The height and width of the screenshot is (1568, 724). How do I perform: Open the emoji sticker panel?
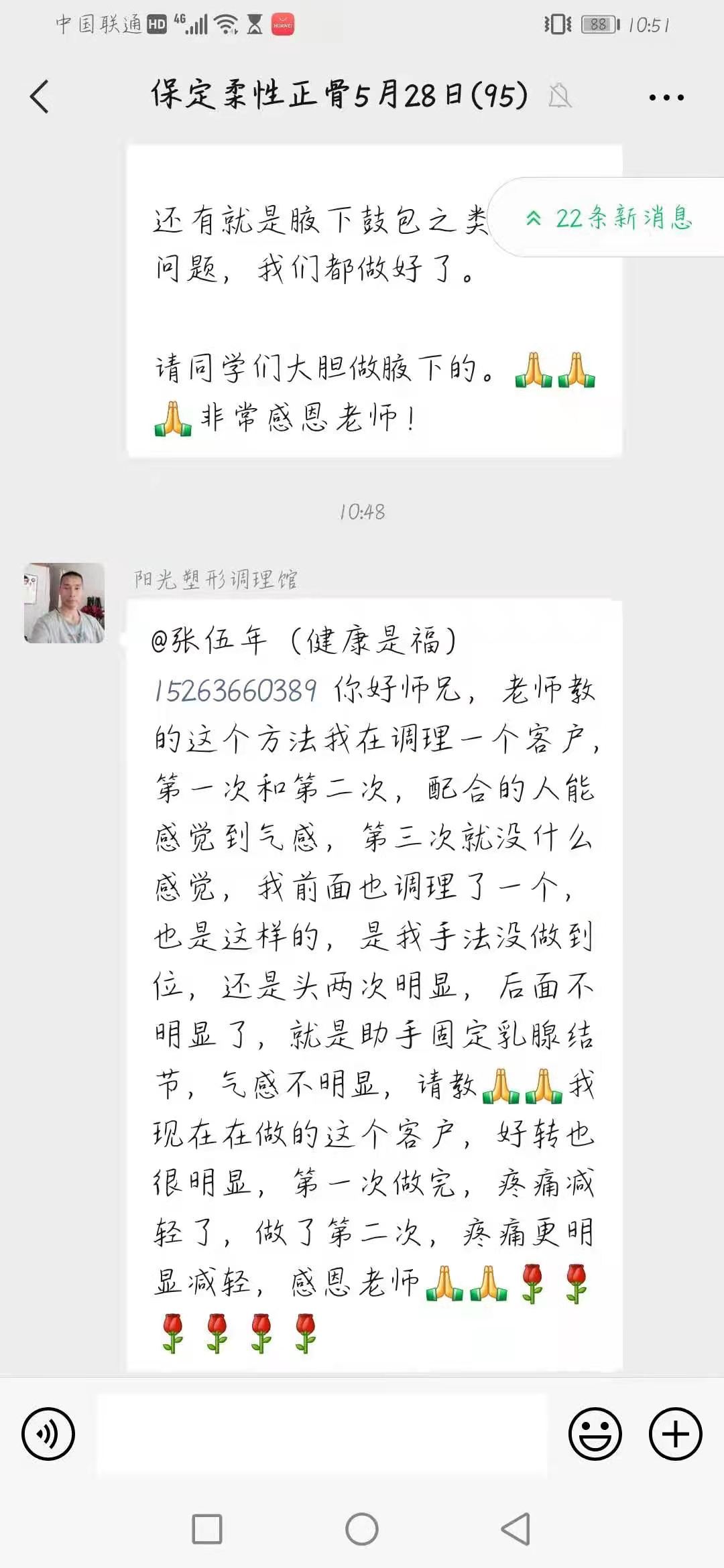pos(595,1434)
